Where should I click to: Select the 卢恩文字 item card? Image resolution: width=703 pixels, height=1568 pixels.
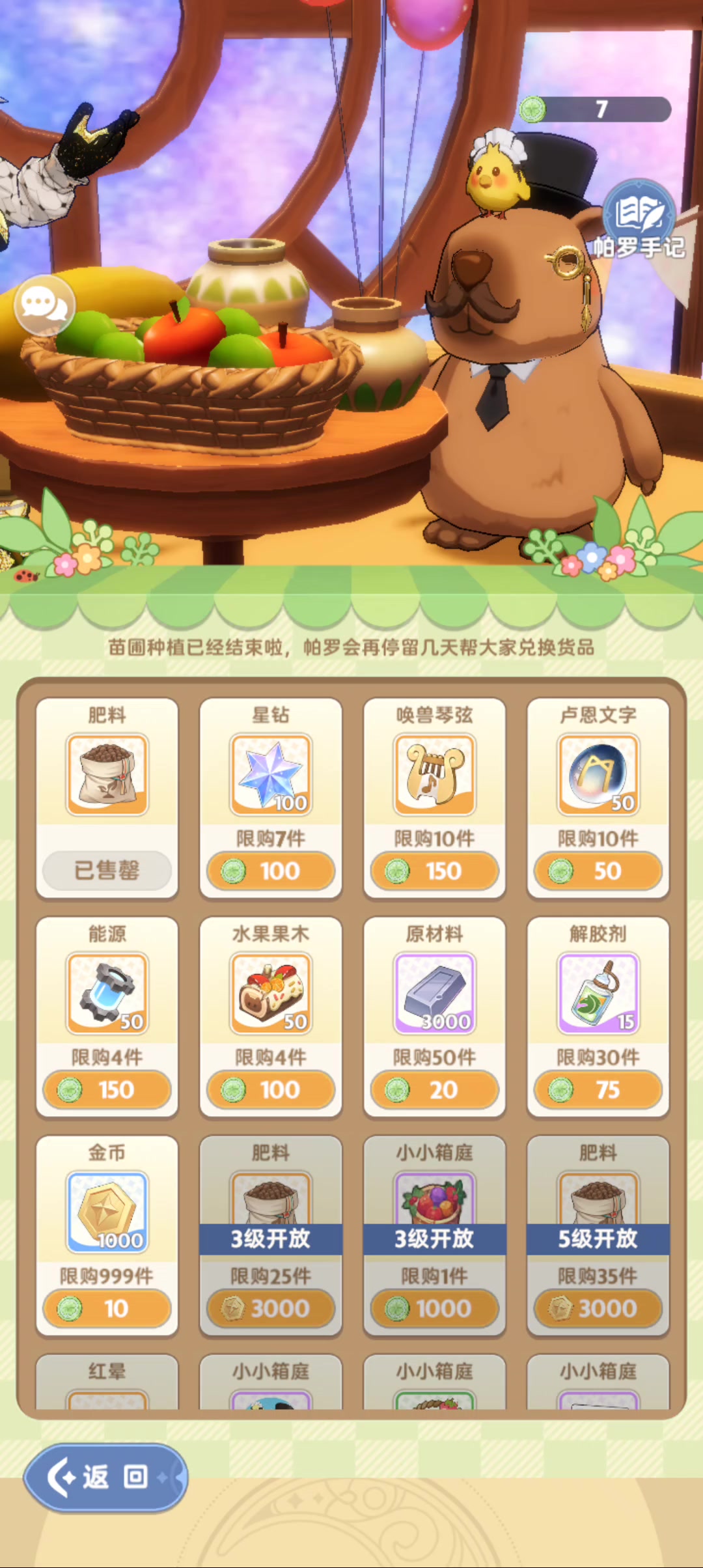tap(598, 798)
